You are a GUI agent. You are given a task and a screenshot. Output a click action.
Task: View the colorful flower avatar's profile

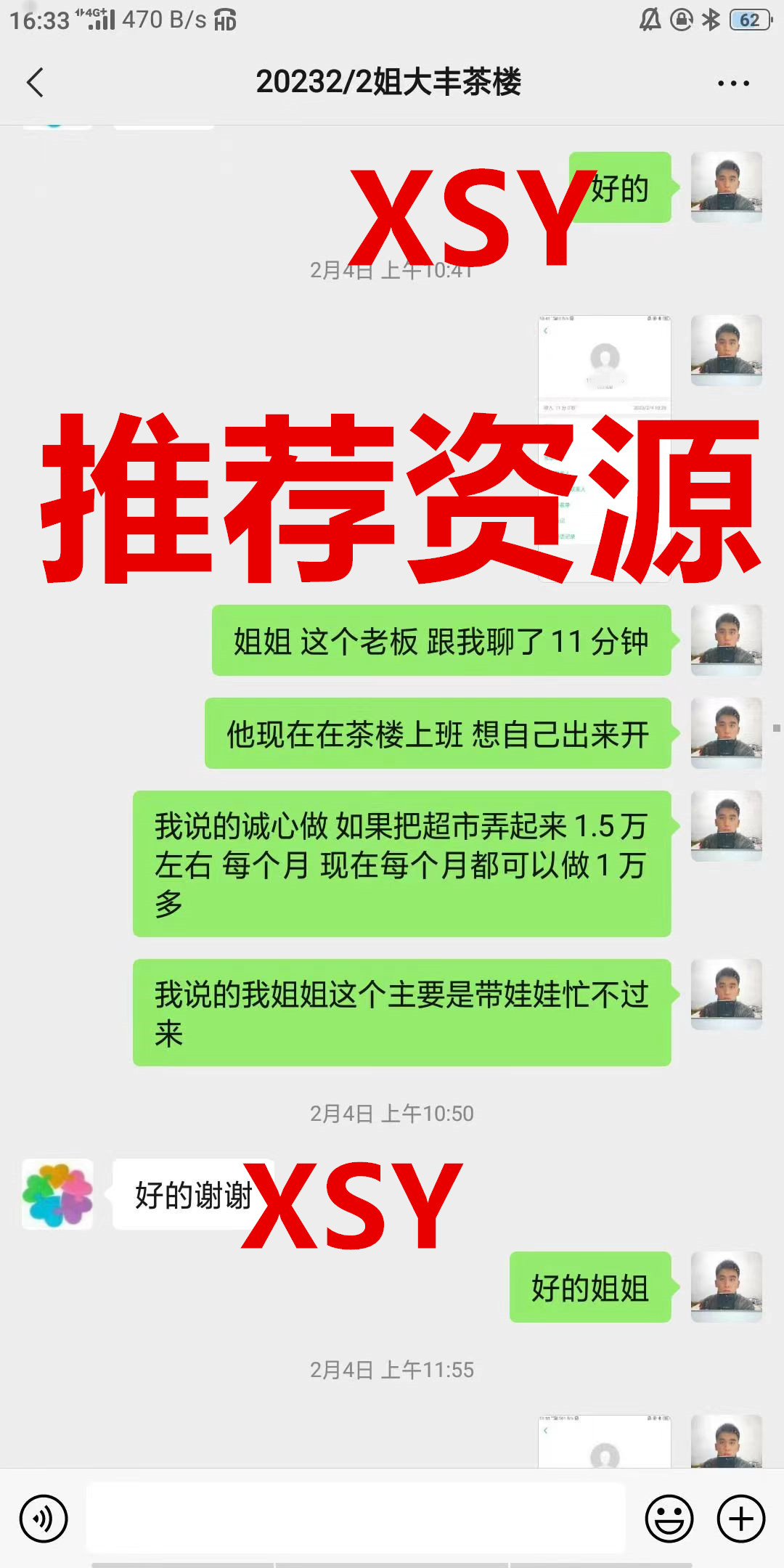pos(58,1194)
